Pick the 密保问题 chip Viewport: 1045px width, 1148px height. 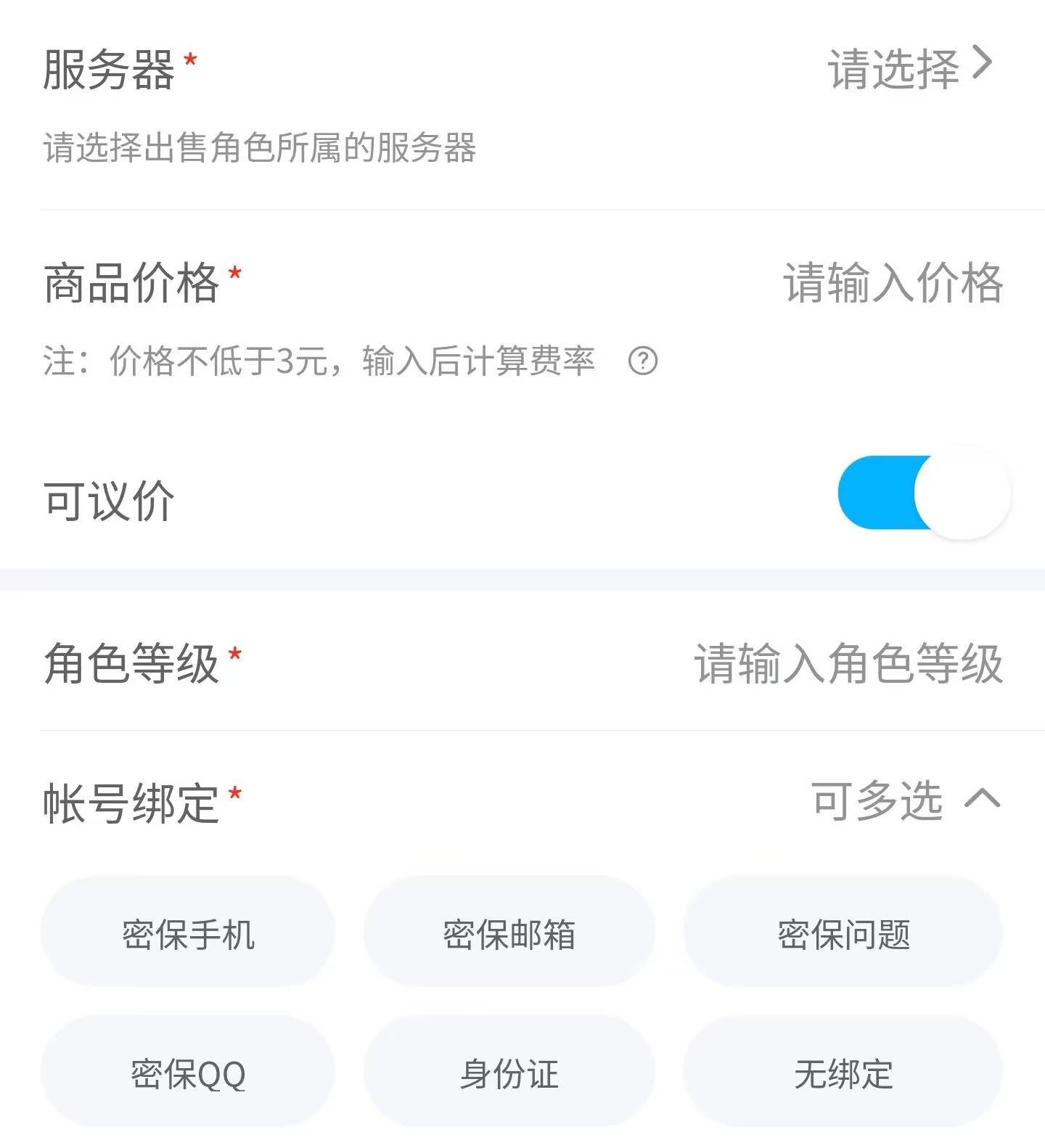click(x=843, y=933)
